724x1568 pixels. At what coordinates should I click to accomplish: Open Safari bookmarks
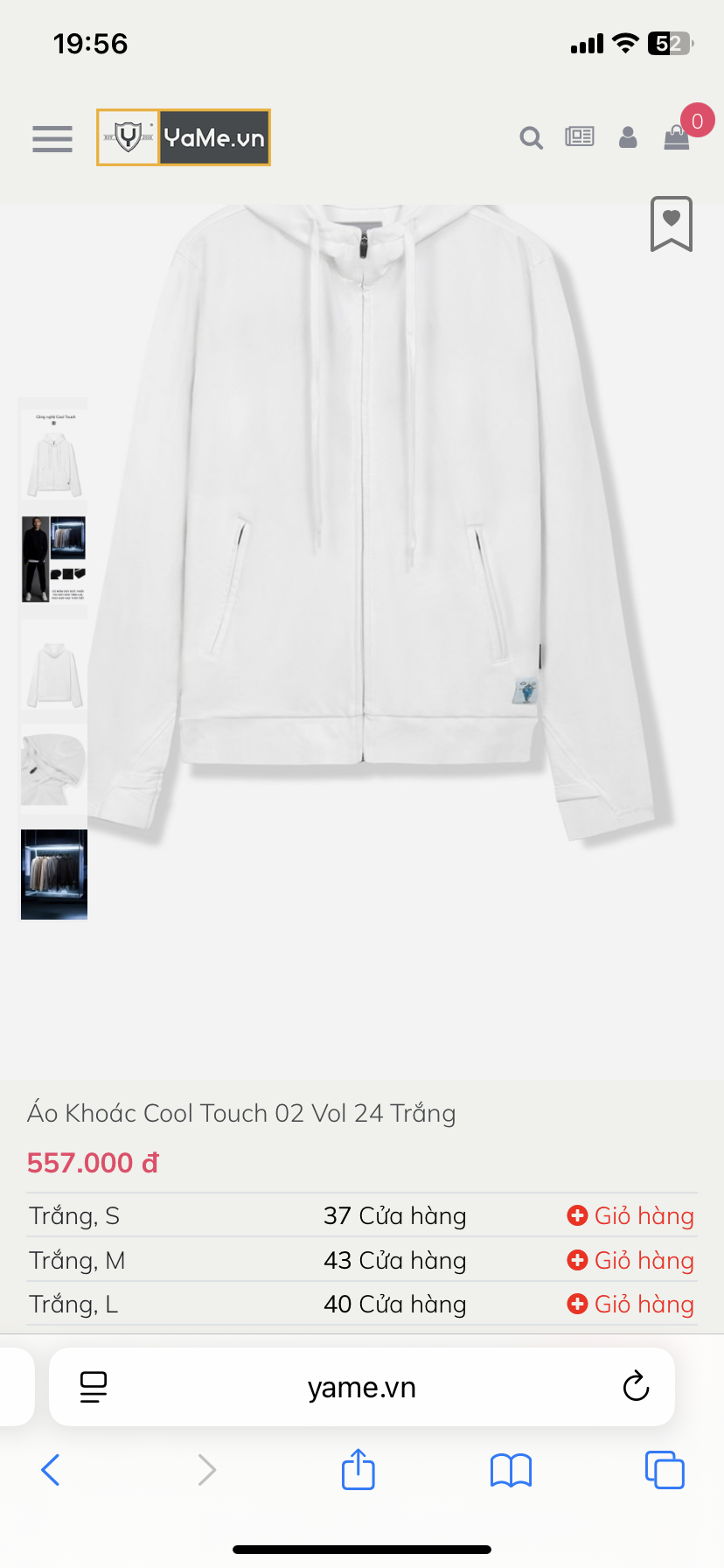pos(512,1470)
